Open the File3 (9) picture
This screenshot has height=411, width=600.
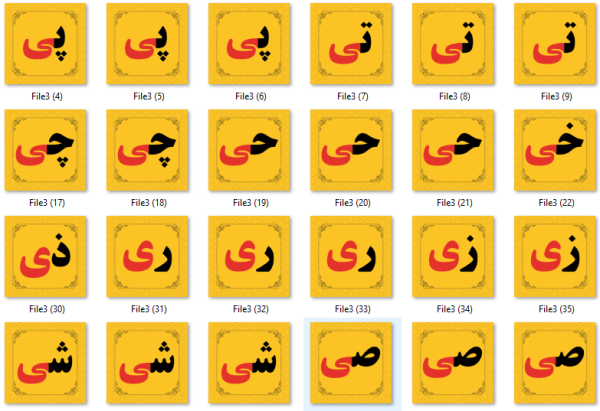pyautogui.click(x=555, y=43)
